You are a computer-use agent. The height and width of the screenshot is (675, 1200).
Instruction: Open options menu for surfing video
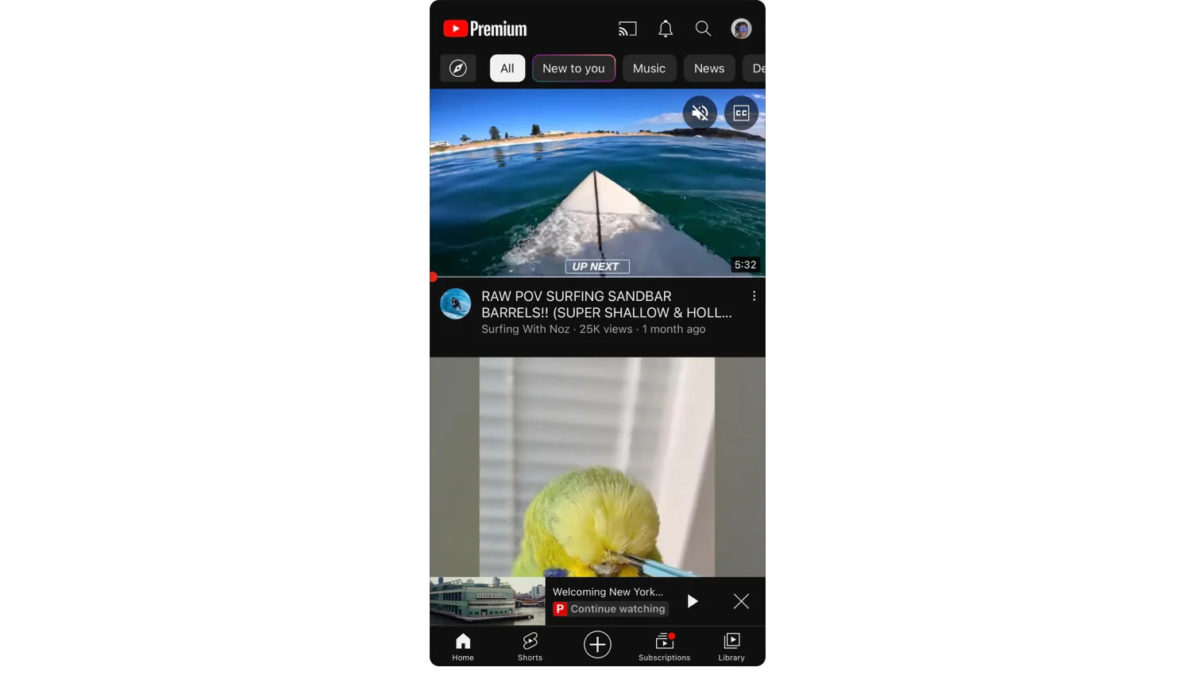point(754,297)
